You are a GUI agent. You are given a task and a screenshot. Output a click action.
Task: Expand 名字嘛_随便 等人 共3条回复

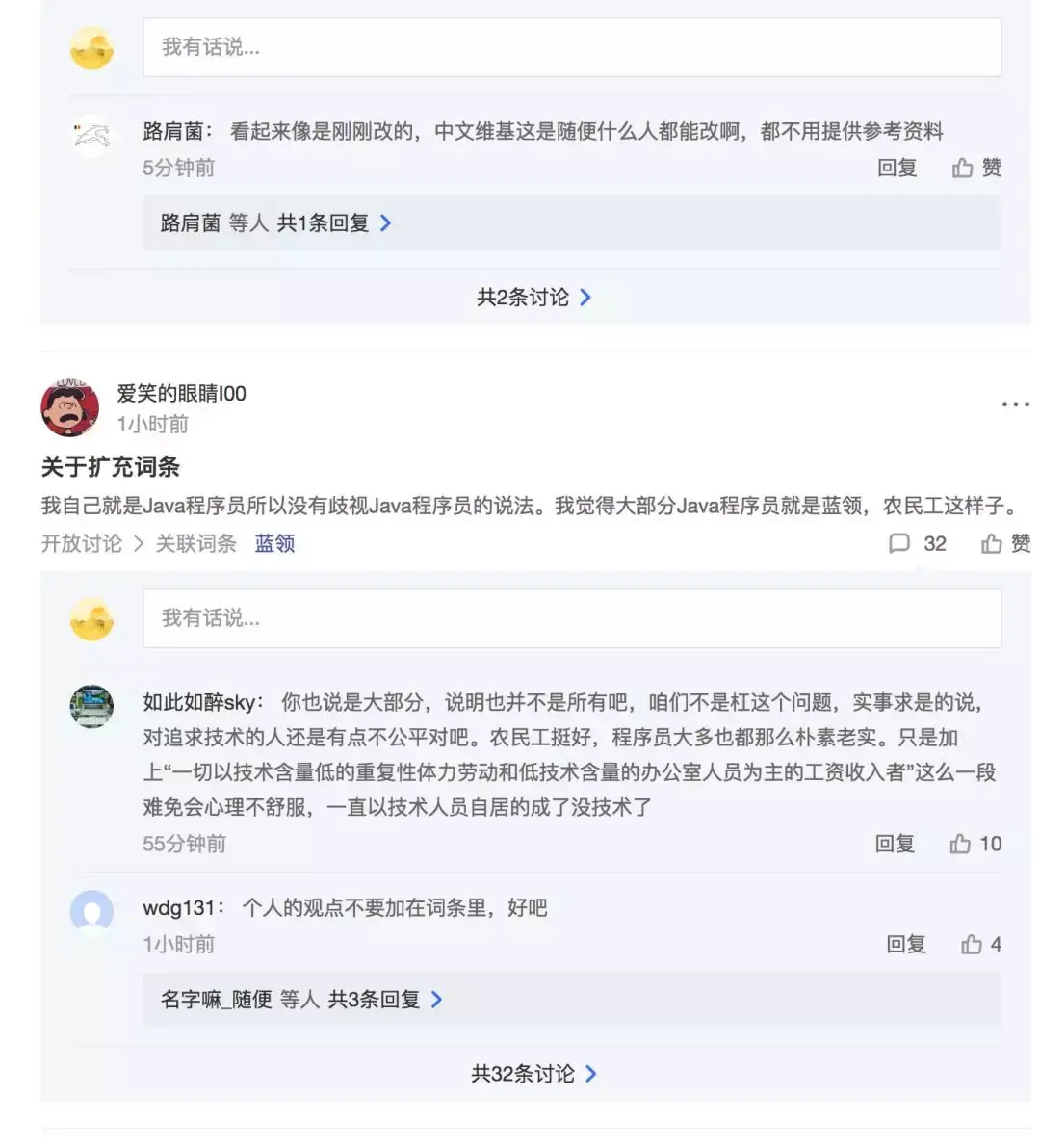pyautogui.click(x=300, y=1000)
